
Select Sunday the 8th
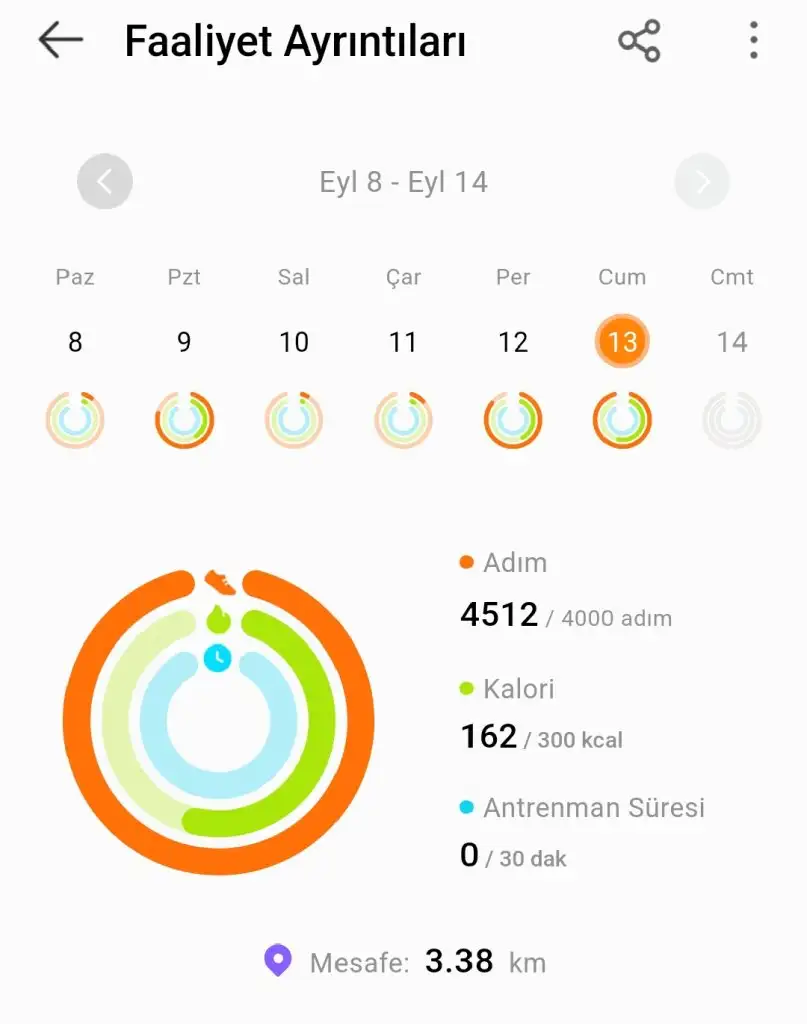pos(75,343)
